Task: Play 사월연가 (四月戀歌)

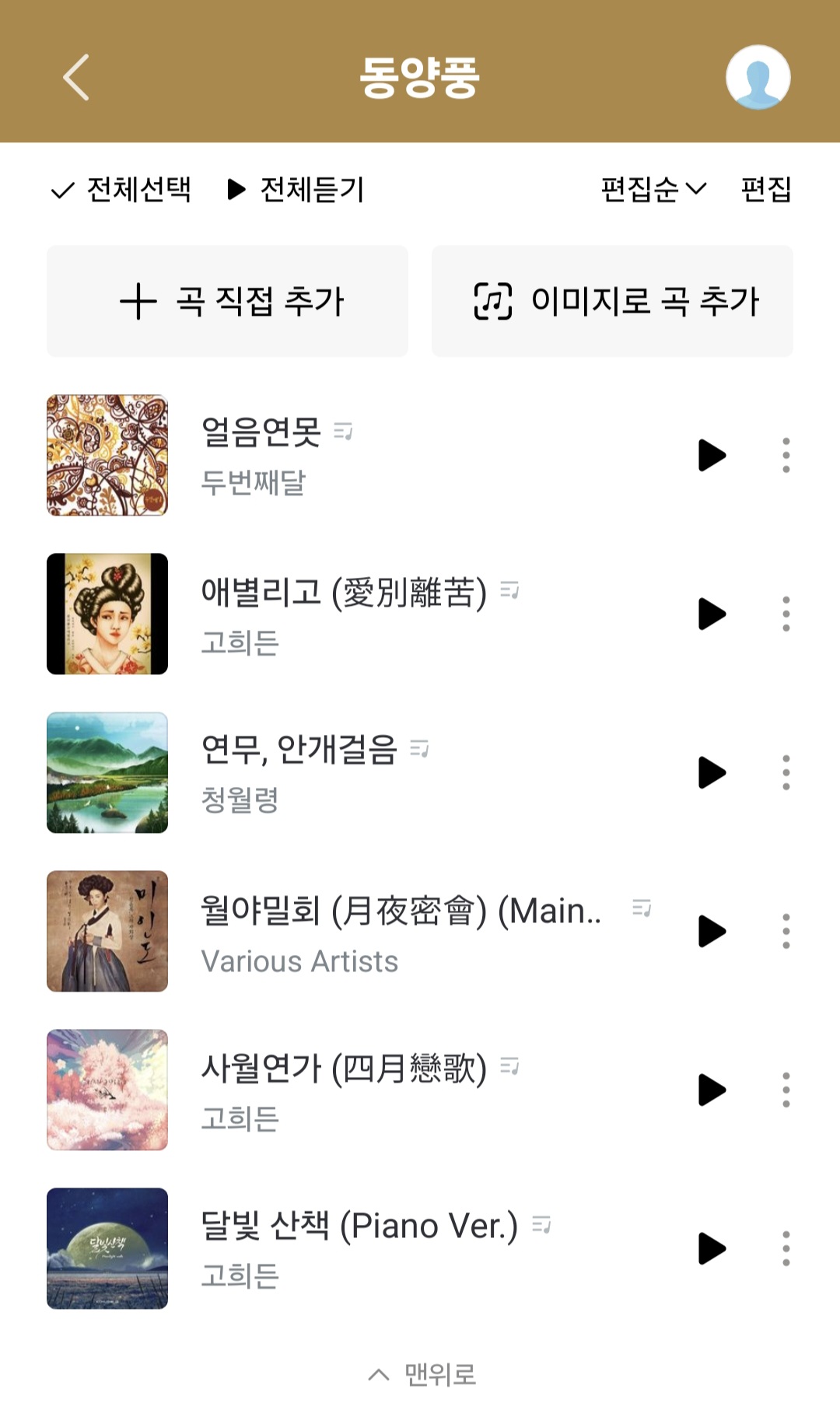Action: pyautogui.click(x=712, y=1090)
